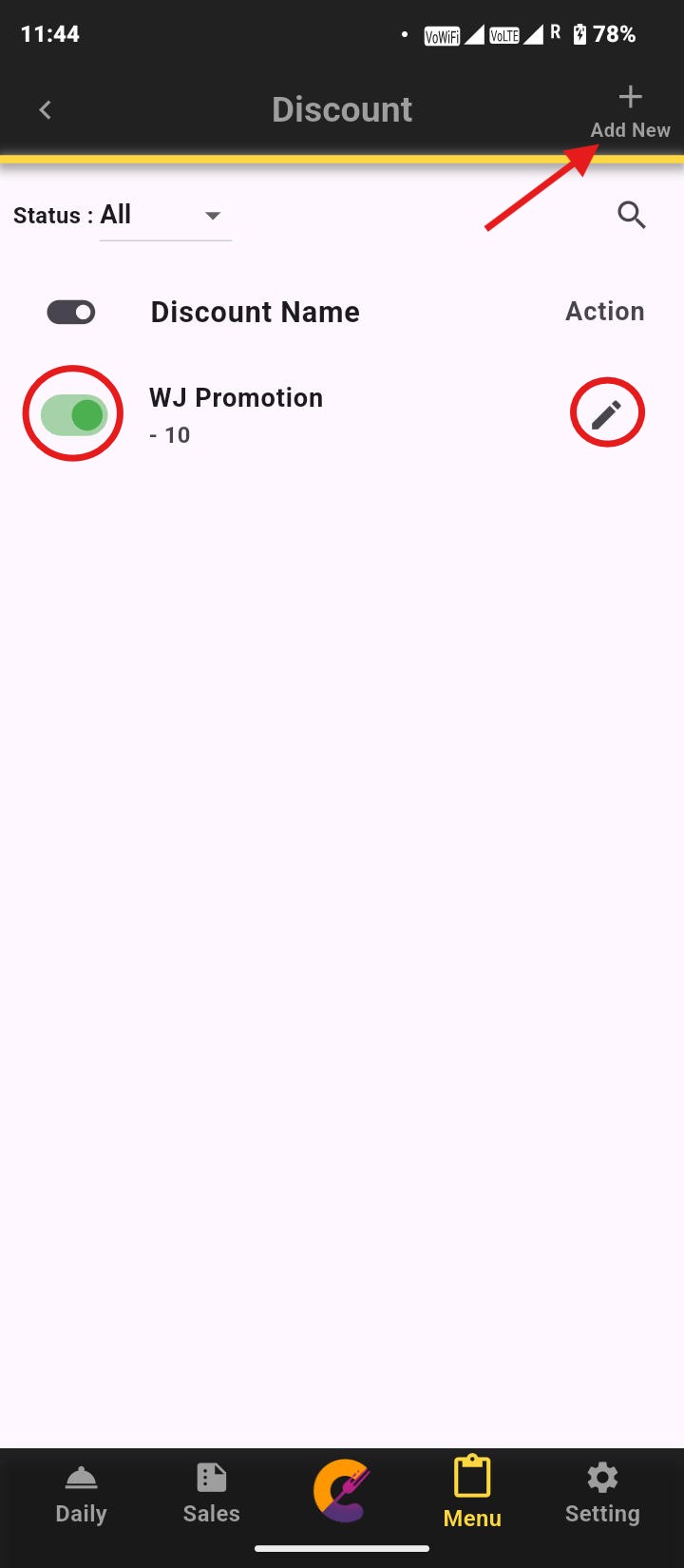Viewport: 684px width, 1568px height.
Task: Disable the WJ Promotion discount
Action: 74,414
